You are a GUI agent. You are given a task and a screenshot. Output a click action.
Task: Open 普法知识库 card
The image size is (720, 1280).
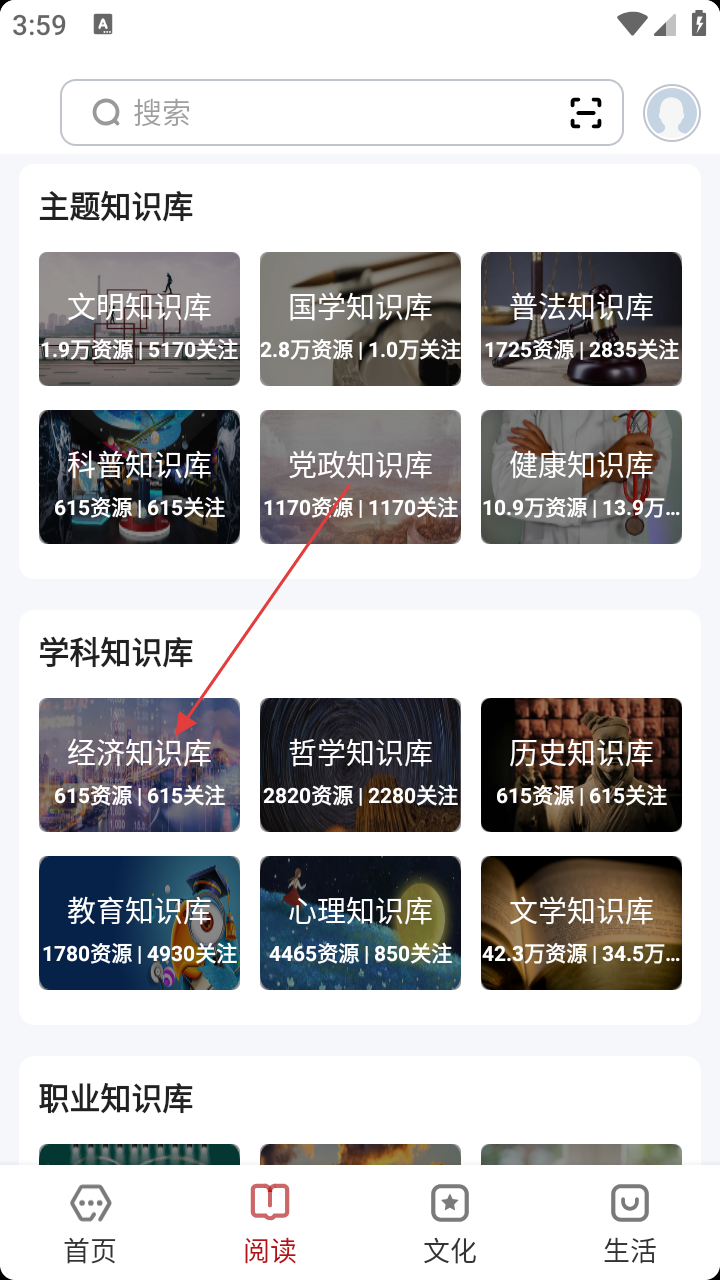pos(581,319)
